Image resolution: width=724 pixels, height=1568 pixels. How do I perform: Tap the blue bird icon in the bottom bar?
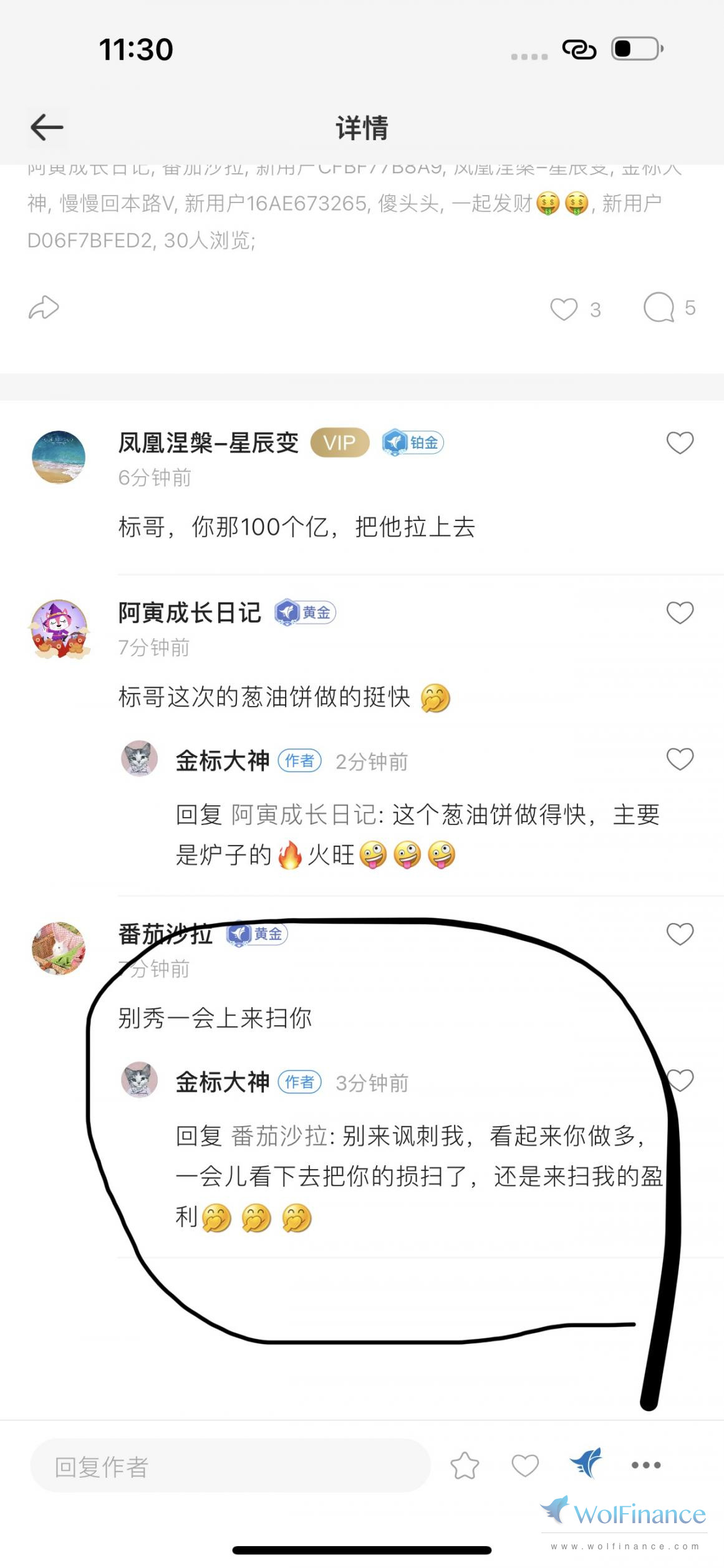coord(586,1463)
